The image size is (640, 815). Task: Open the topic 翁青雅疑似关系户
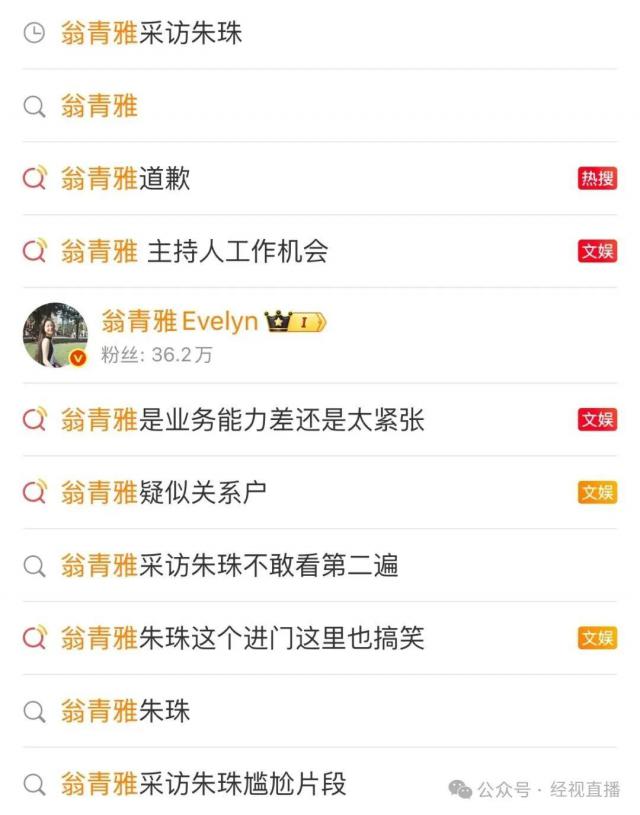[x=163, y=492]
